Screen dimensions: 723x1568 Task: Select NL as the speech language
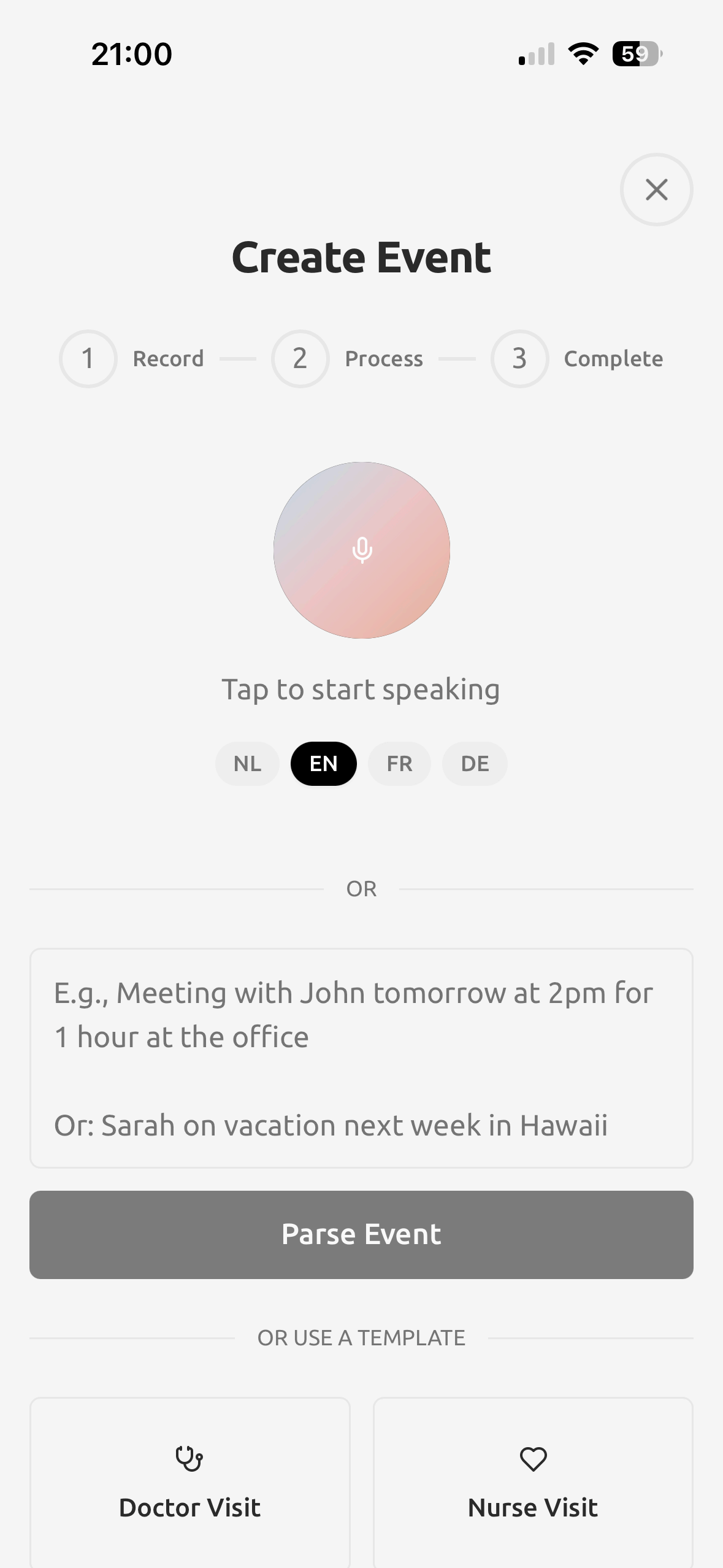click(247, 764)
